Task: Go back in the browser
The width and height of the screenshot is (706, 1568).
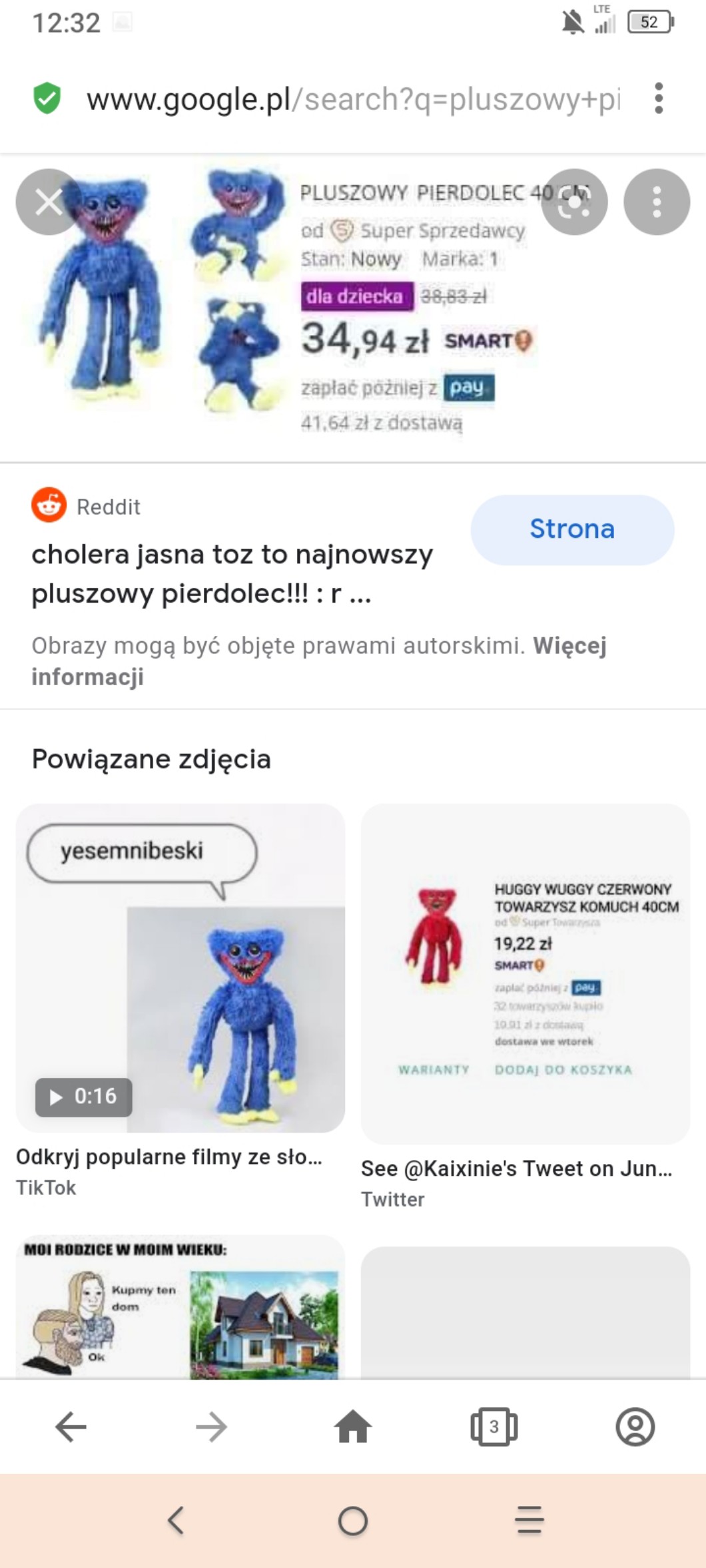Action: coord(71,1427)
